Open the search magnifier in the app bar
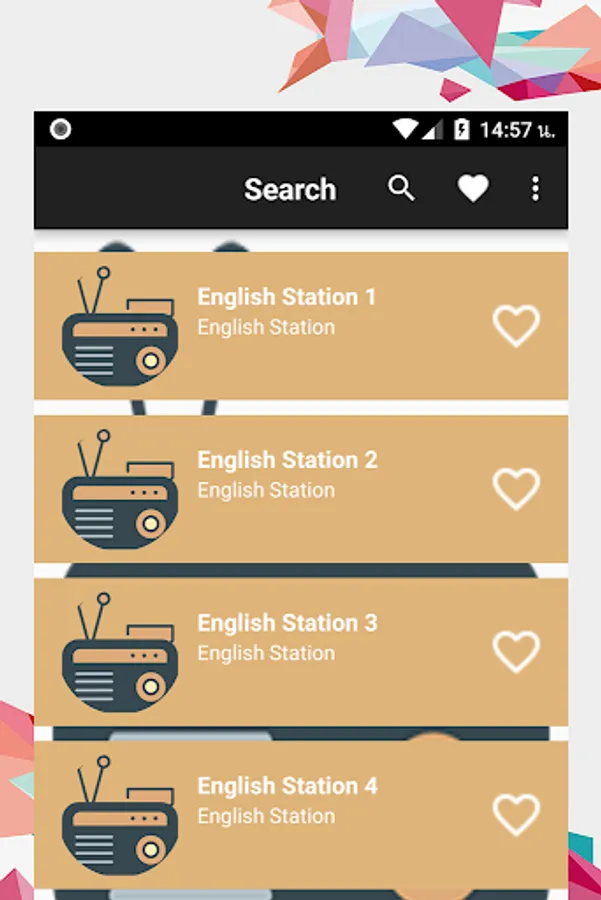 [401, 188]
